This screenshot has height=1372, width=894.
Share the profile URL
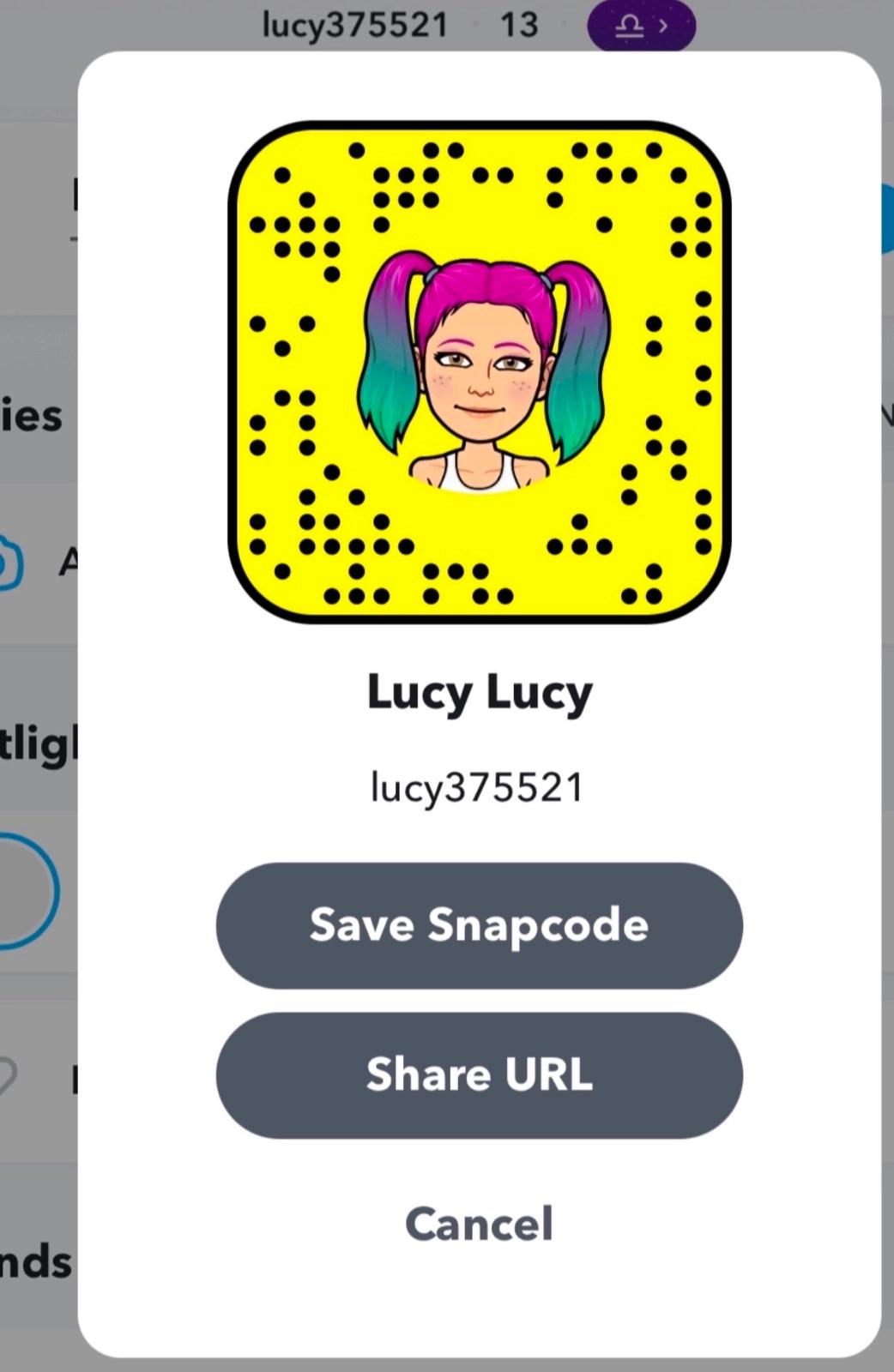click(x=479, y=1074)
